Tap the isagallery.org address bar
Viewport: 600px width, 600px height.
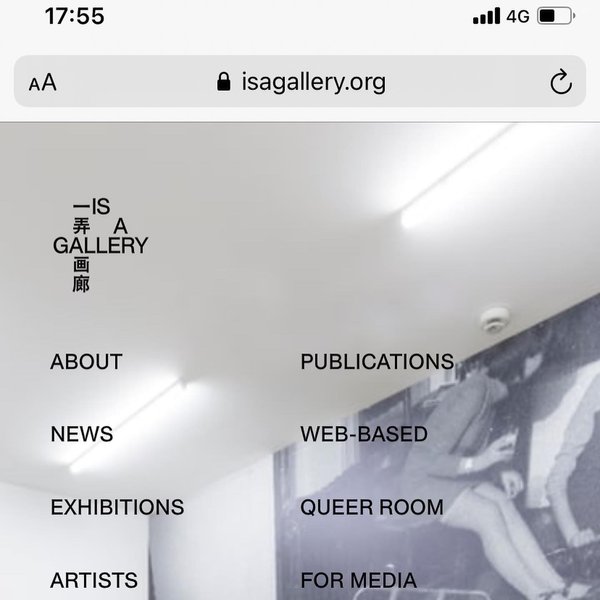300,82
